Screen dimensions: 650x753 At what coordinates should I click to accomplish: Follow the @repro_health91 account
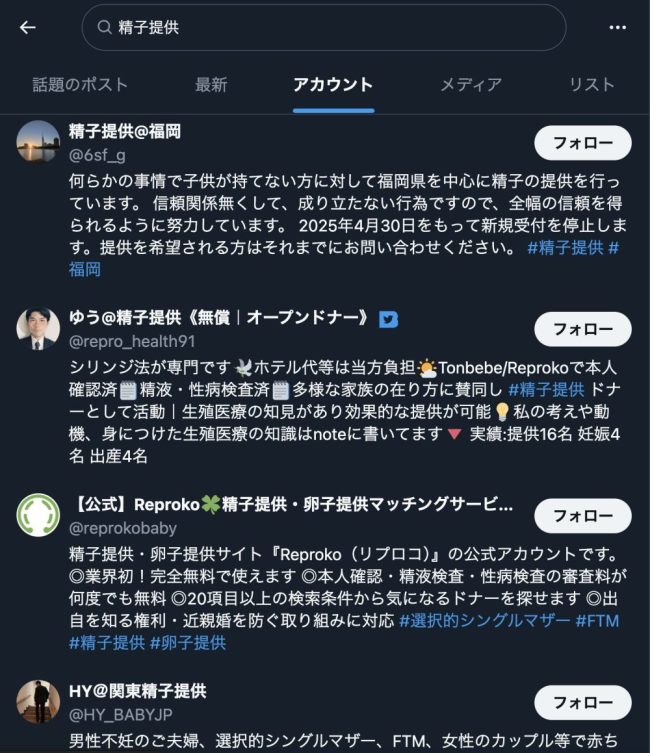(x=583, y=329)
